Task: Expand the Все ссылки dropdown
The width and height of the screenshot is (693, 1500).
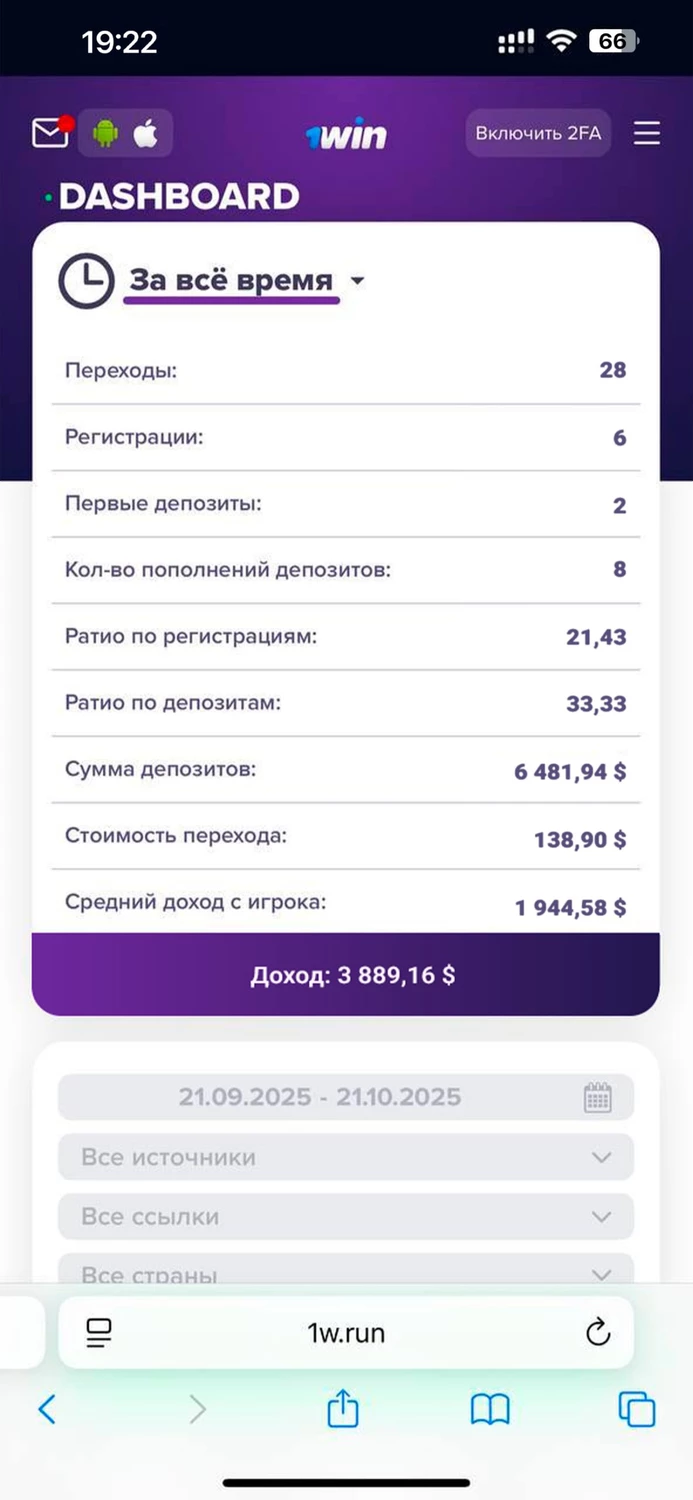Action: (x=346, y=1216)
